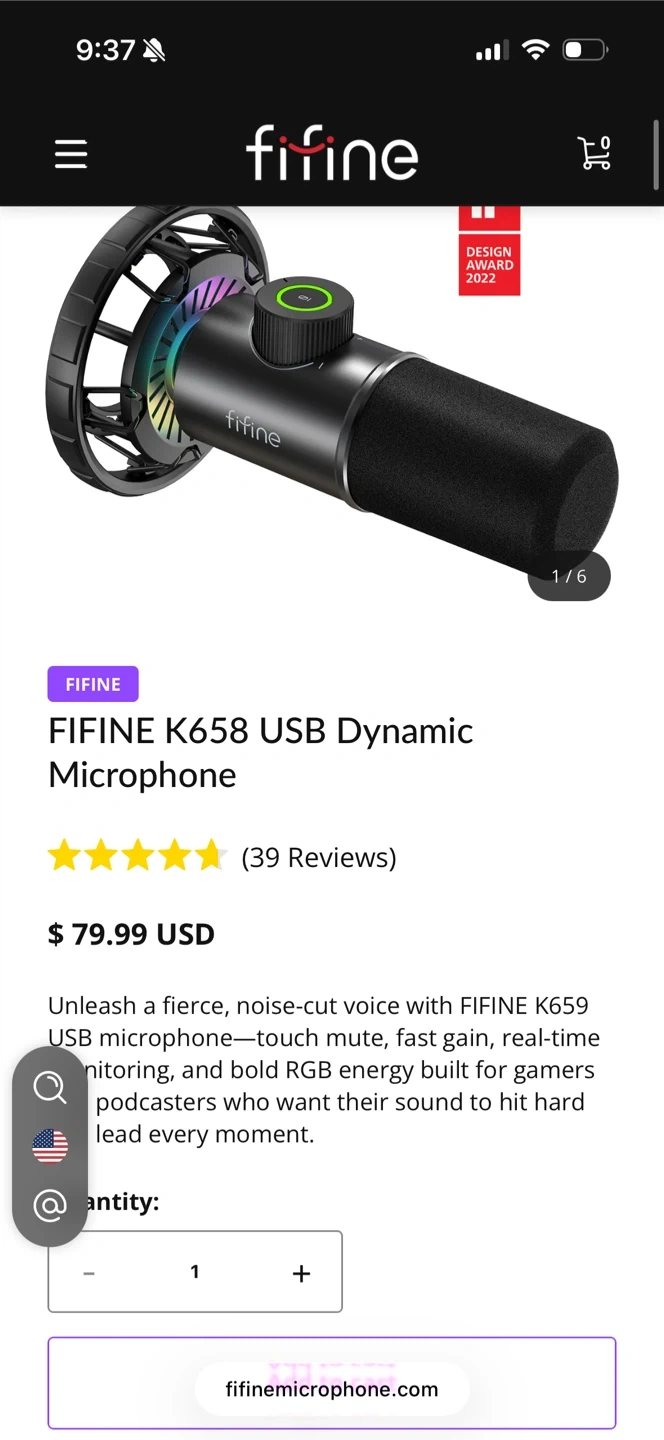Open the floating search icon
This screenshot has height=1440, width=664.
pyautogui.click(x=49, y=1086)
